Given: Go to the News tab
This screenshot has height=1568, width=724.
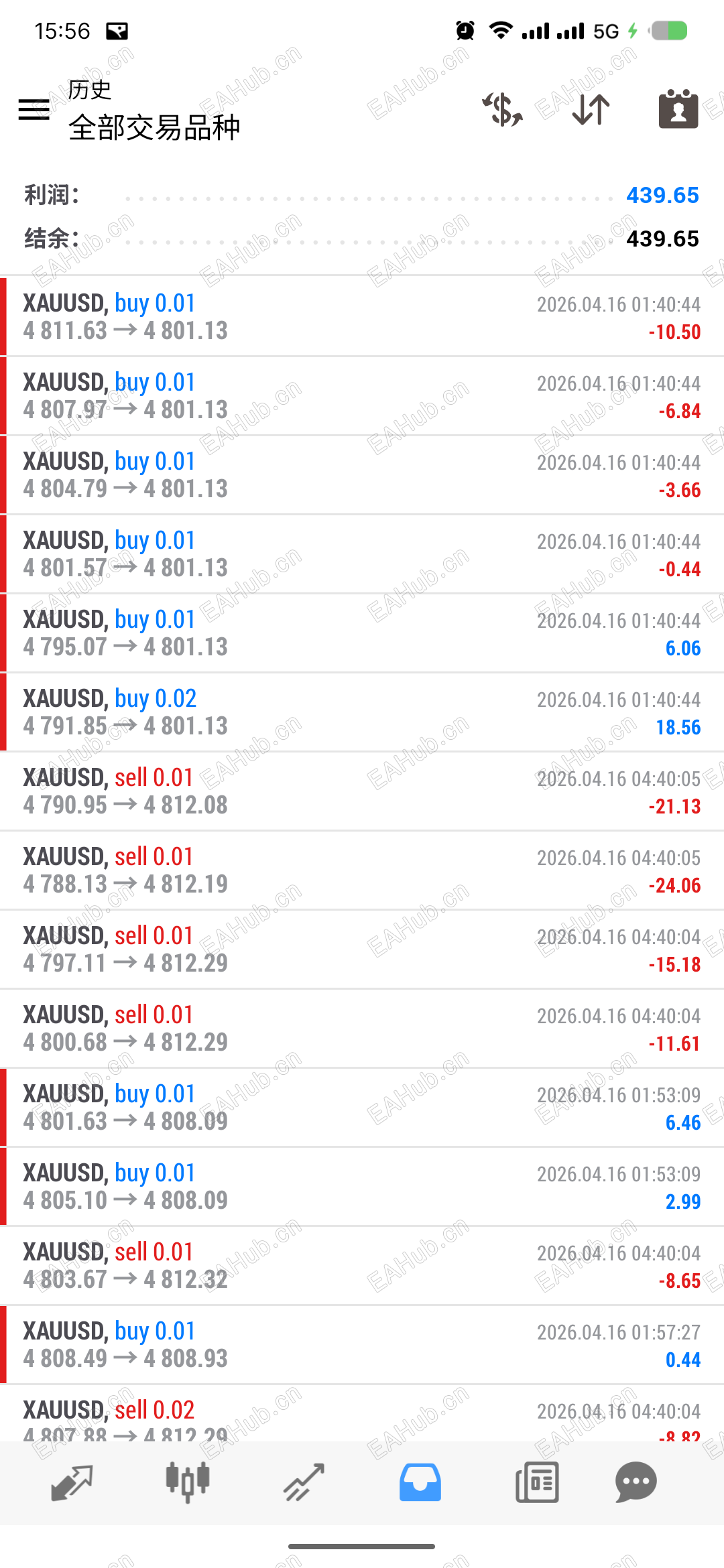Looking at the screenshot, I should pyautogui.click(x=536, y=1482).
